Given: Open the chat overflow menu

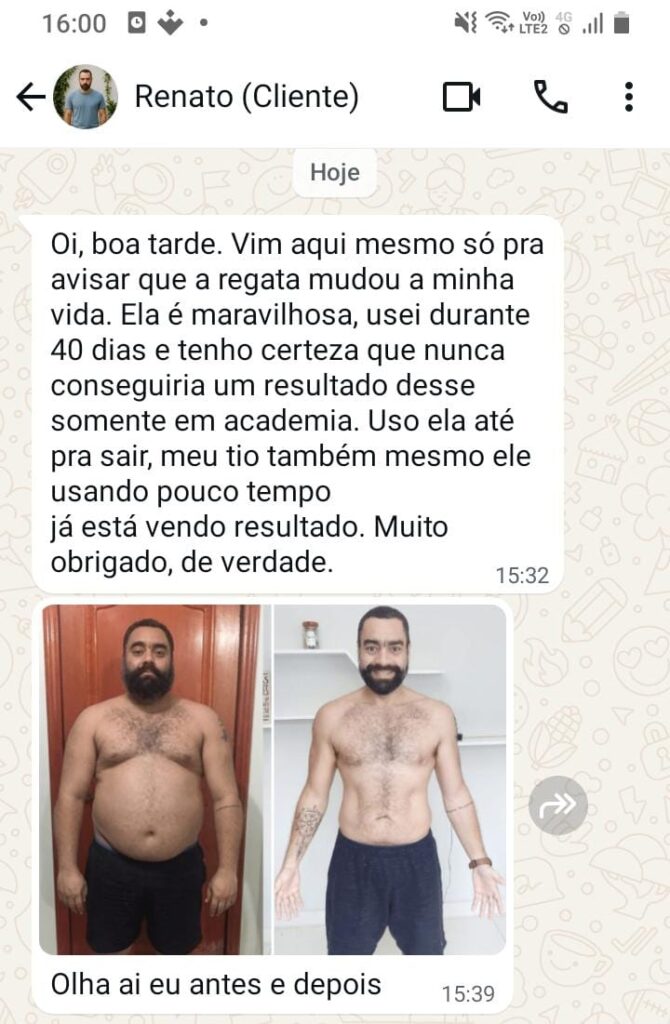Looking at the screenshot, I should tap(628, 97).
